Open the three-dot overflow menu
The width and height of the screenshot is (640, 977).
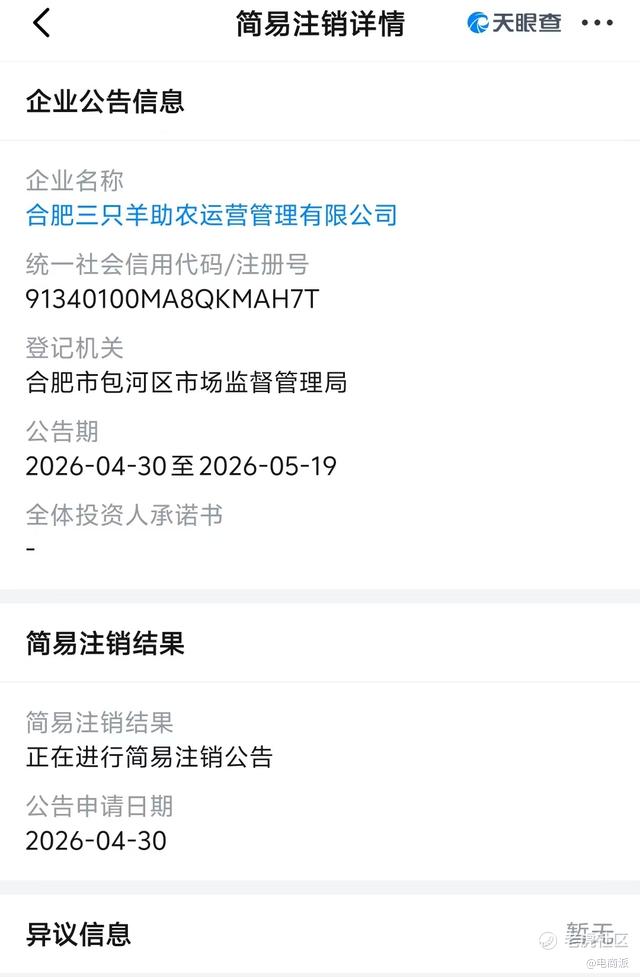(597, 24)
